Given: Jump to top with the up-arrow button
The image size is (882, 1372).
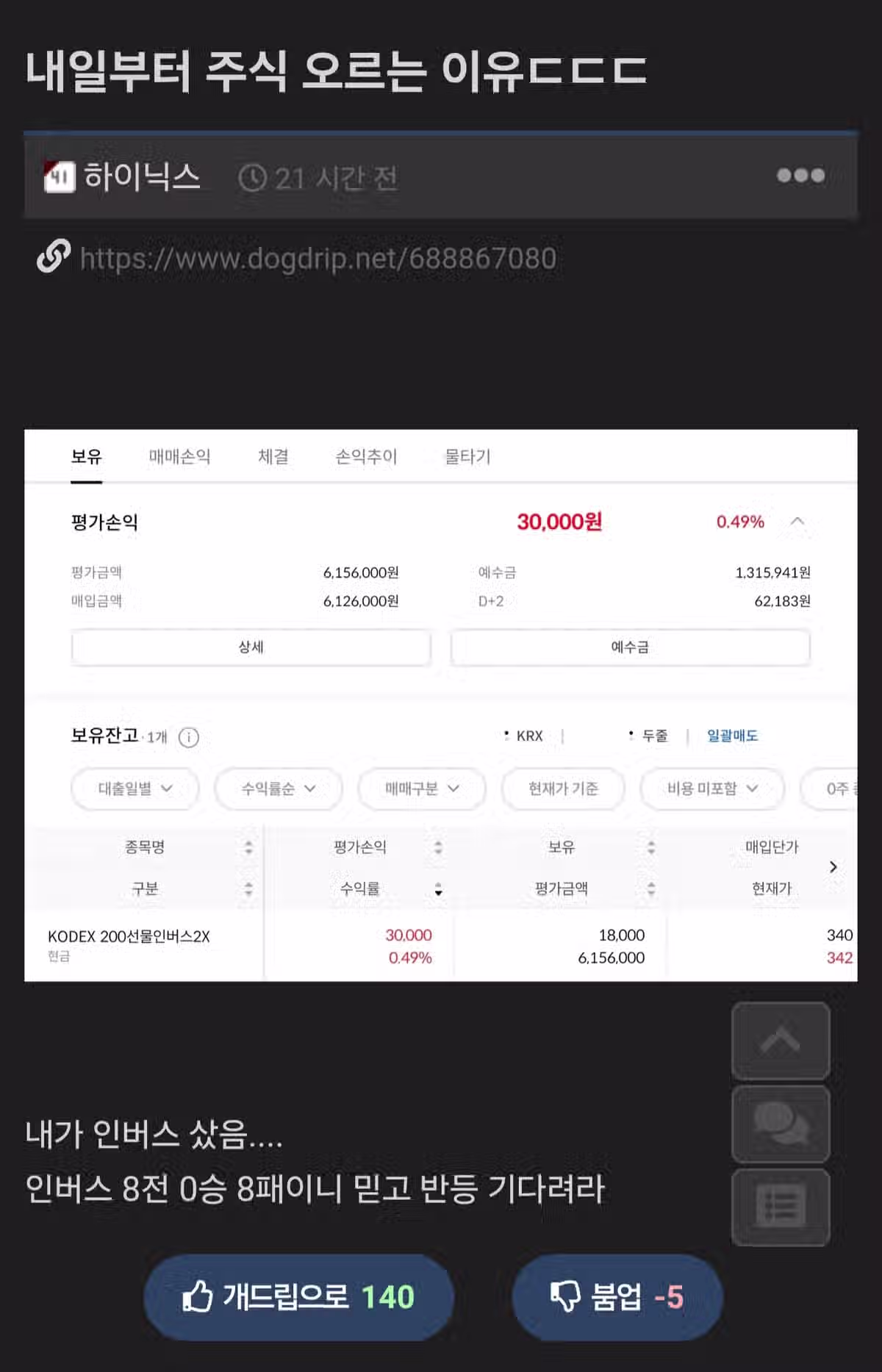Looking at the screenshot, I should (x=781, y=1041).
